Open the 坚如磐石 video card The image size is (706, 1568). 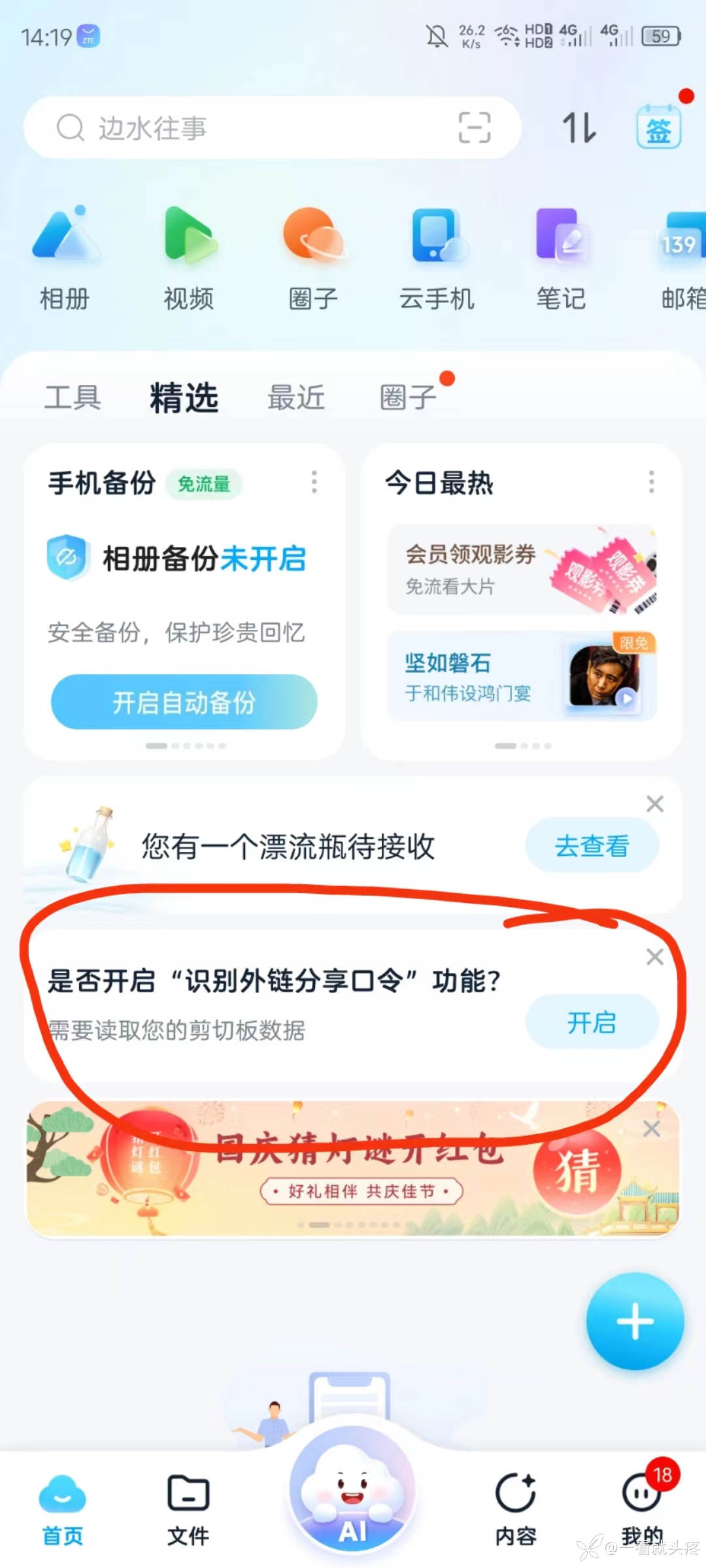click(522, 677)
